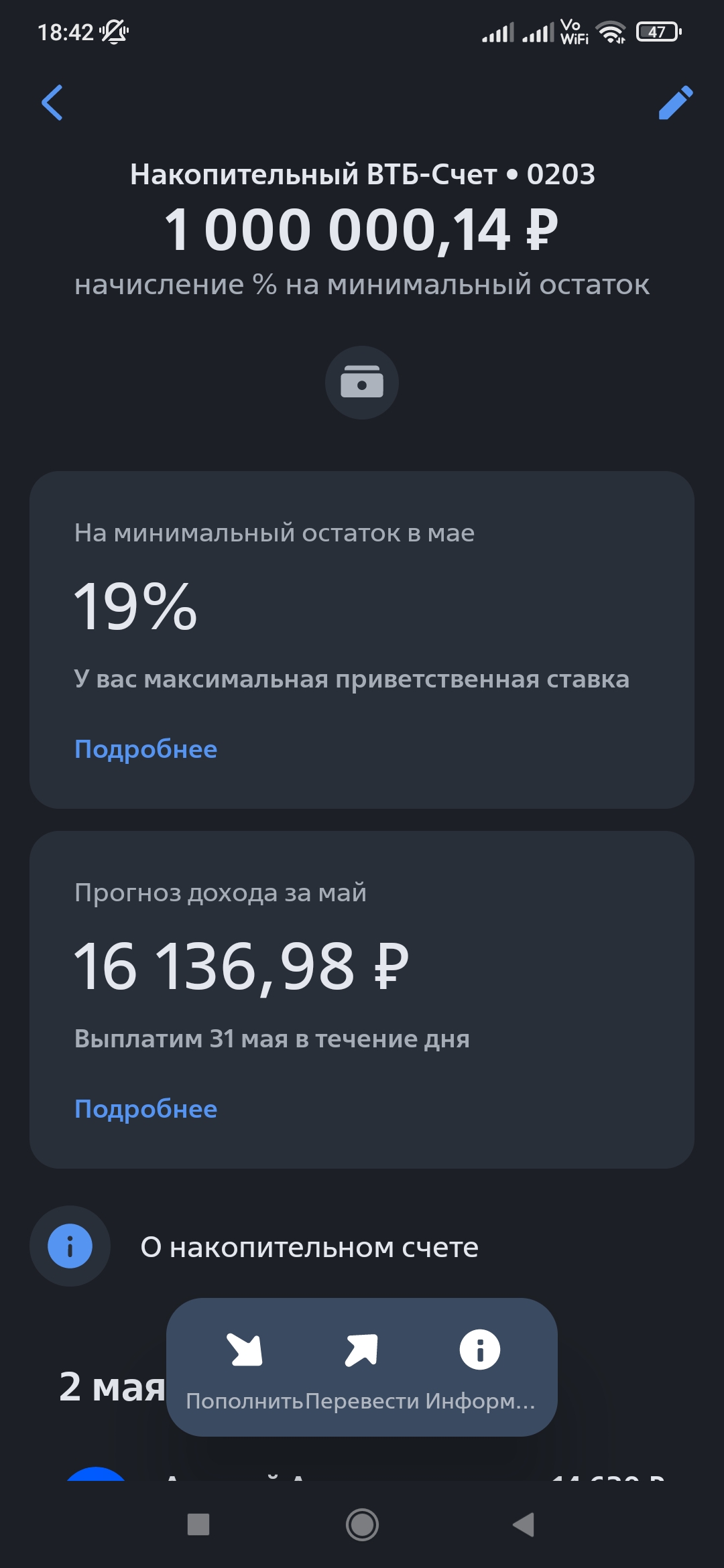724x1568 pixels.
Task: Open recent apps via the square button
Action: click(198, 1525)
